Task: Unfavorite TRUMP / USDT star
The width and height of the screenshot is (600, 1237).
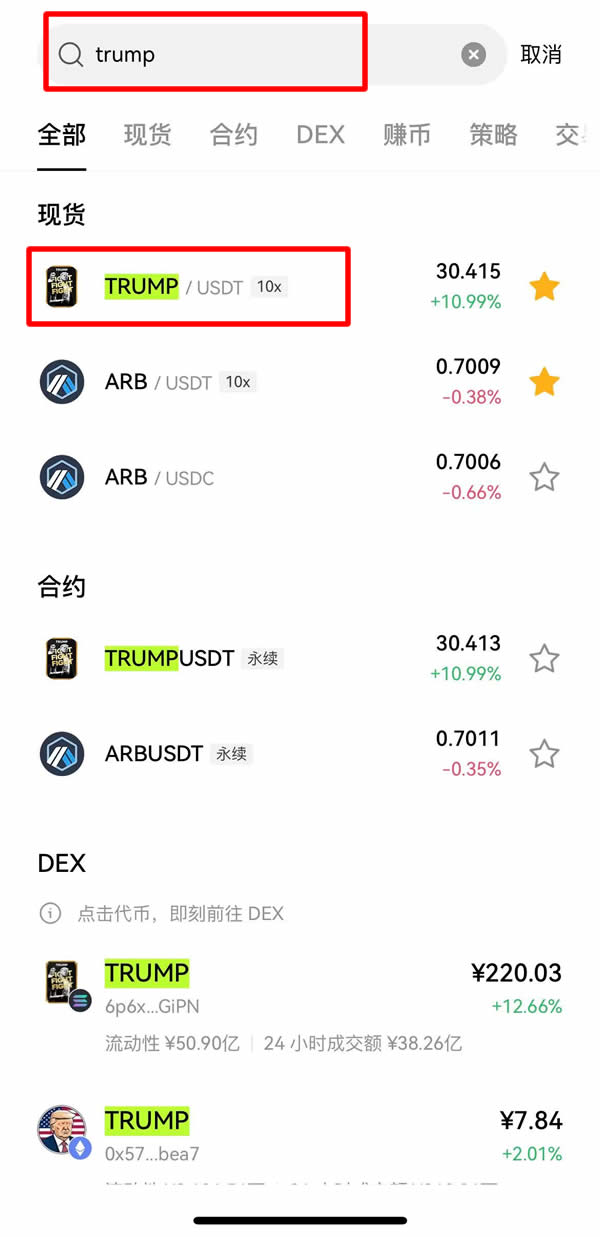Action: (x=544, y=287)
